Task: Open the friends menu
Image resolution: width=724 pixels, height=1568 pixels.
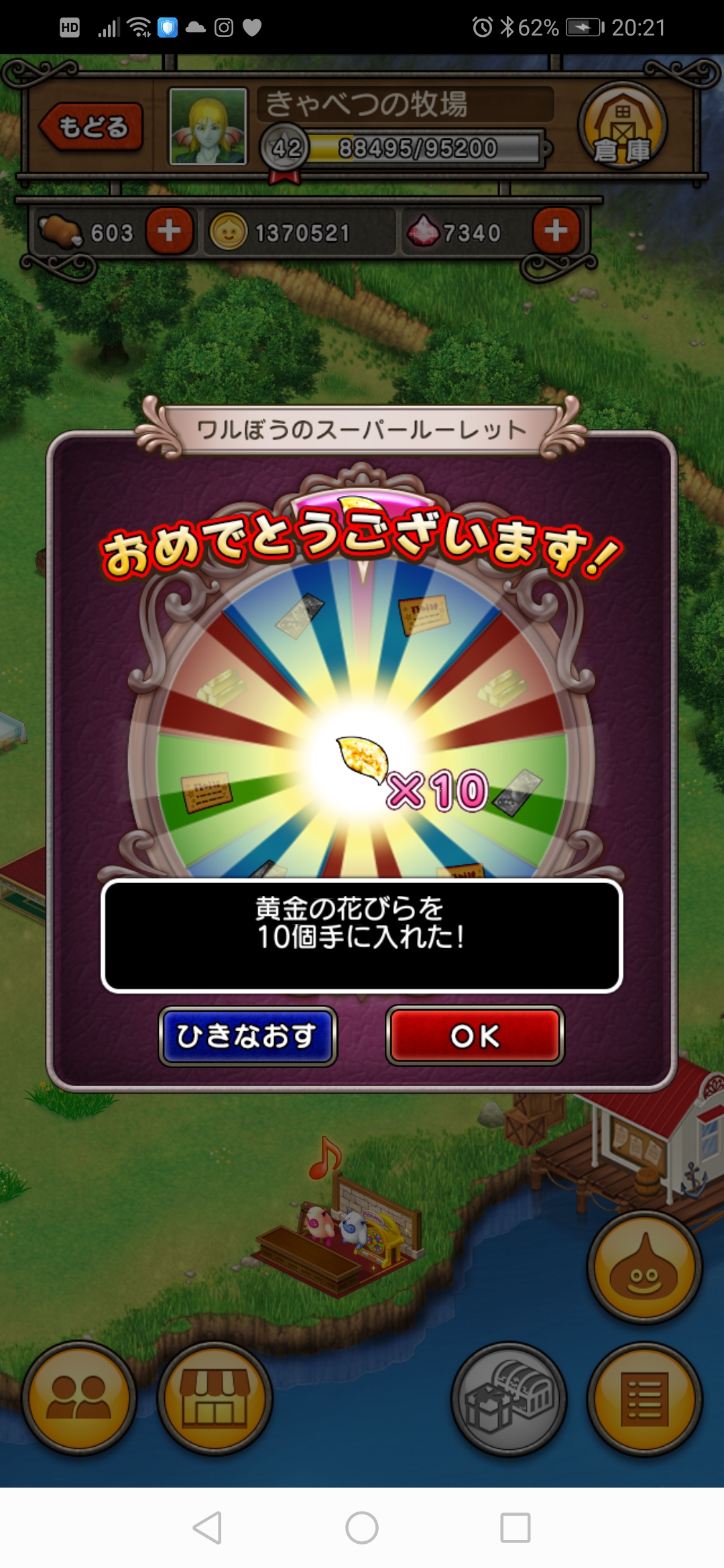Action: 78,1398
